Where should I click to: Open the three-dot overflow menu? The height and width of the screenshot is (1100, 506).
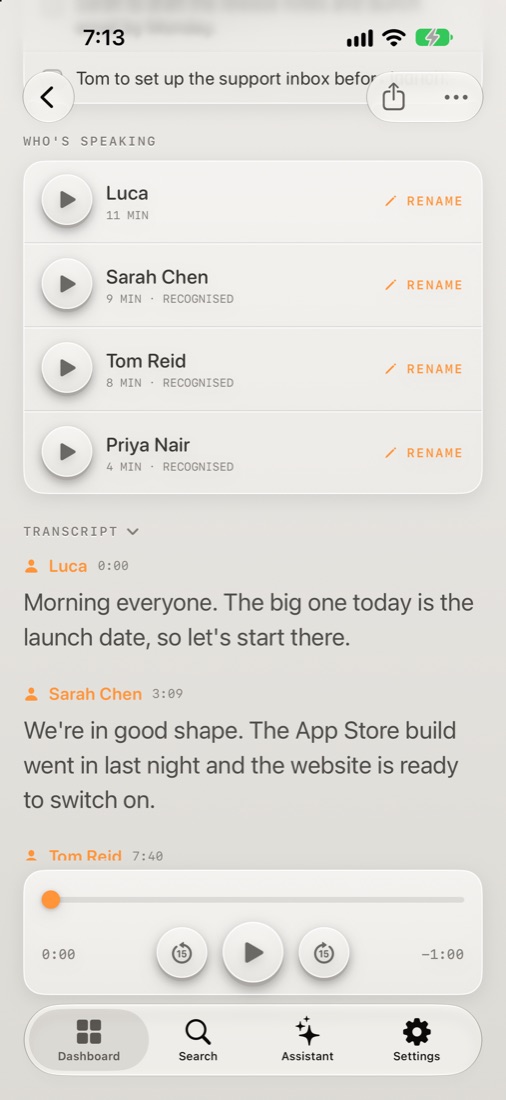[455, 98]
